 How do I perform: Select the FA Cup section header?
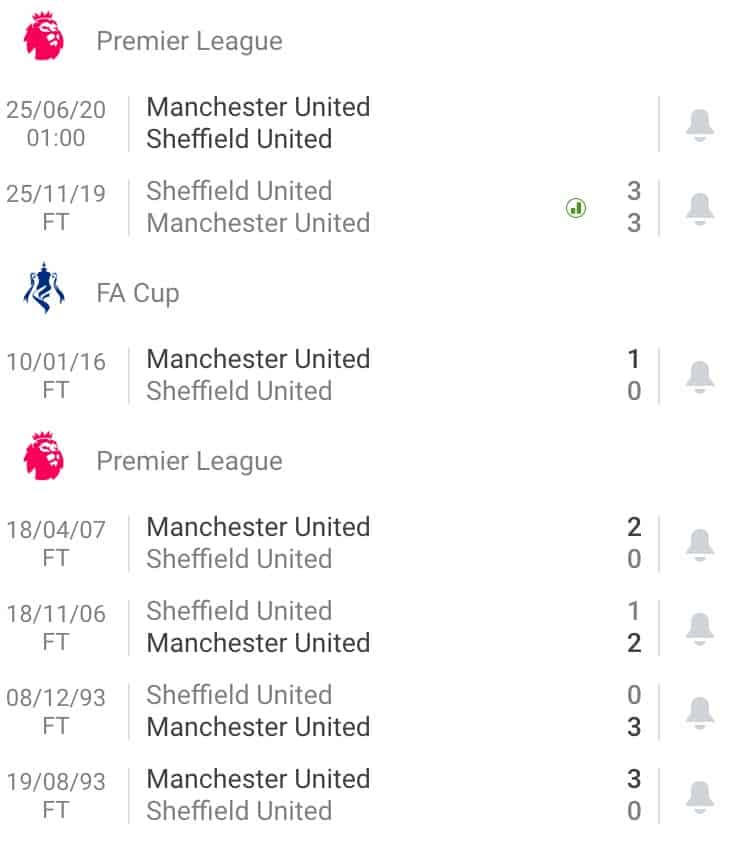137,293
